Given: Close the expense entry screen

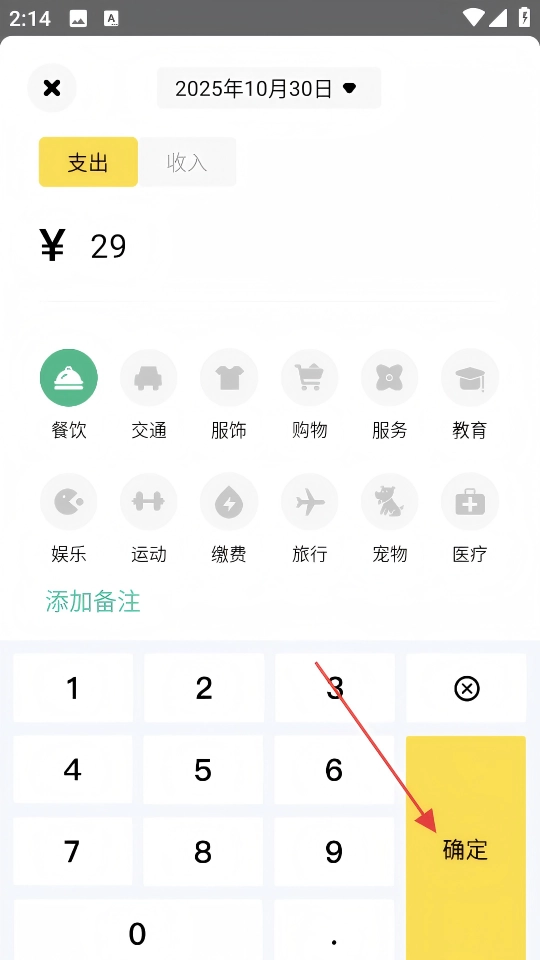Looking at the screenshot, I should (x=52, y=88).
